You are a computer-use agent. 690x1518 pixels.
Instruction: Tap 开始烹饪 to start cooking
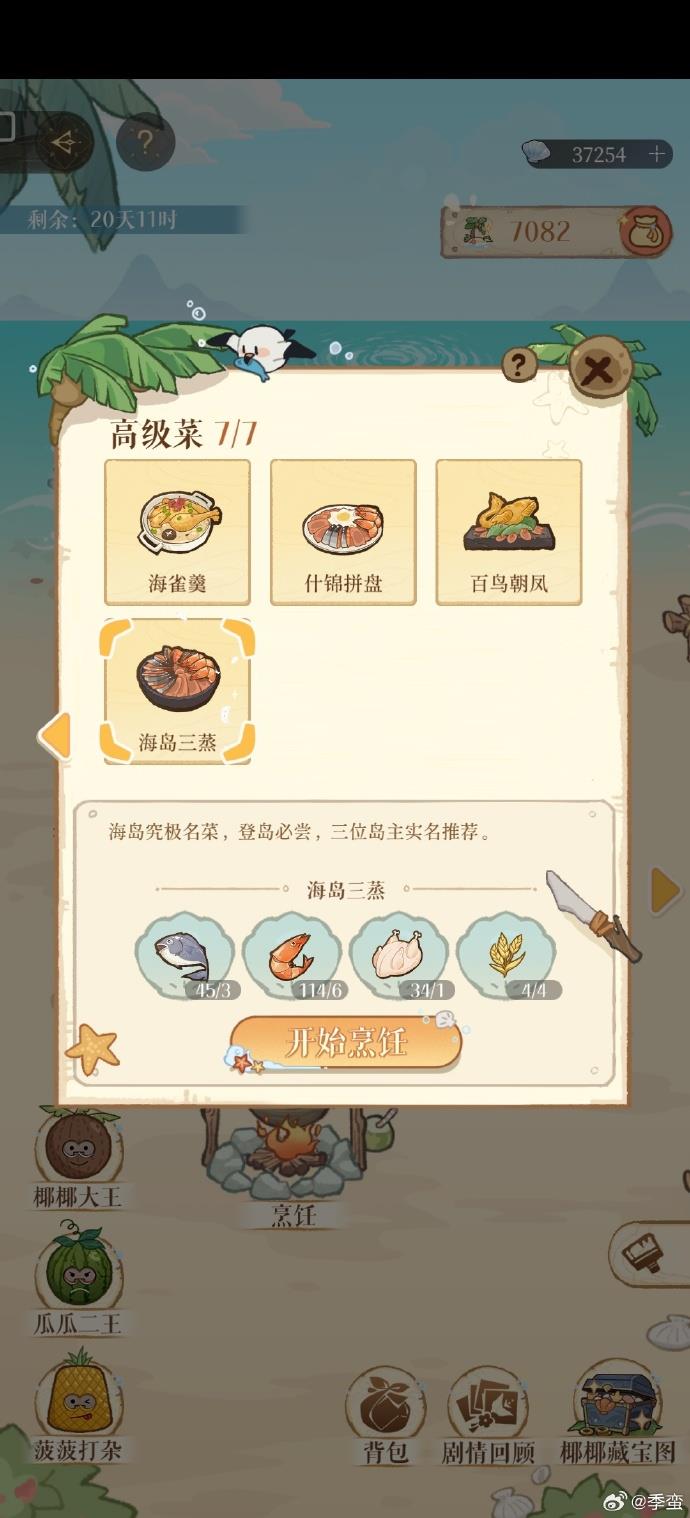tap(346, 1043)
